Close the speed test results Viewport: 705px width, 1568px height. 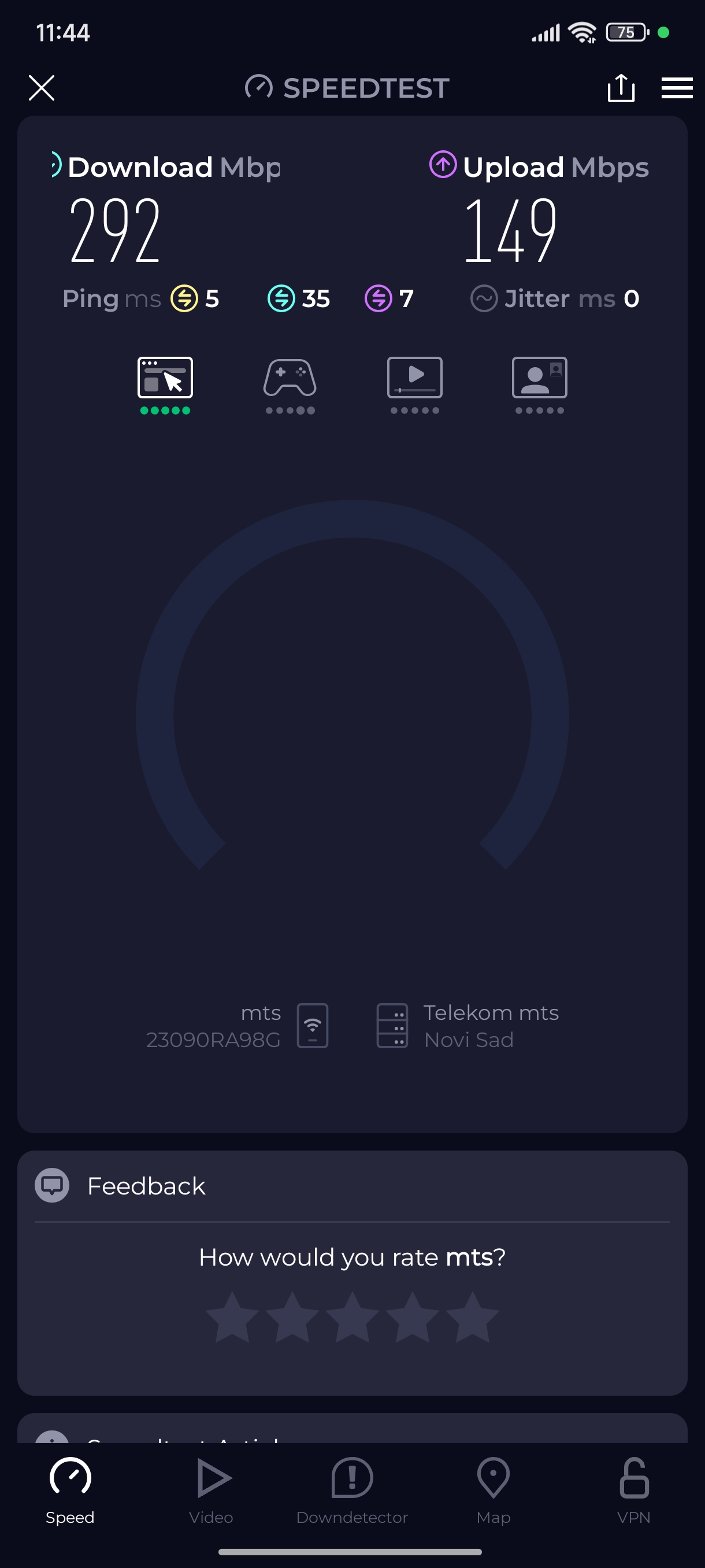pos(42,88)
